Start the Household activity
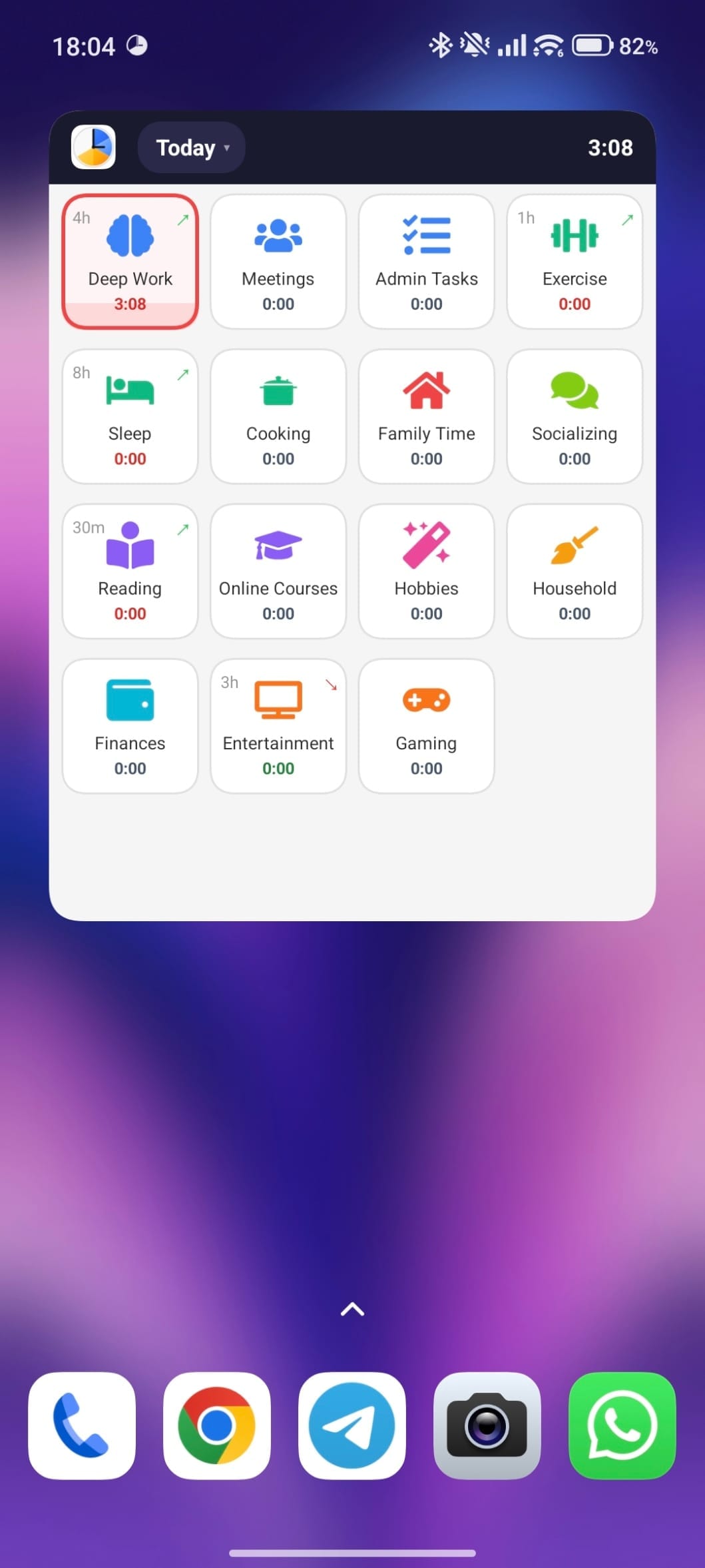The height and width of the screenshot is (1568, 705). (x=575, y=571)
